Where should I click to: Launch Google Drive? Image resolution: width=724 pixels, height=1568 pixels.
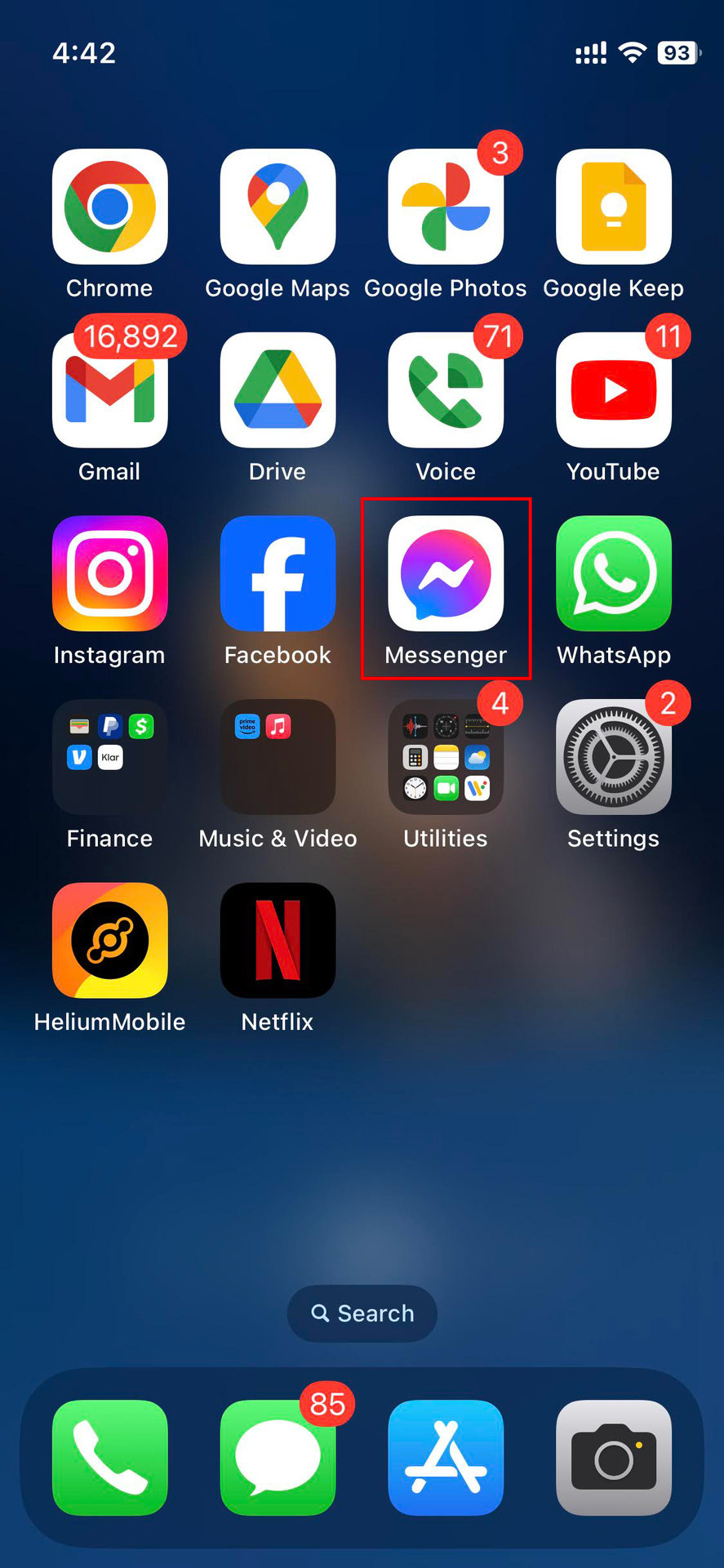point(278,390)
